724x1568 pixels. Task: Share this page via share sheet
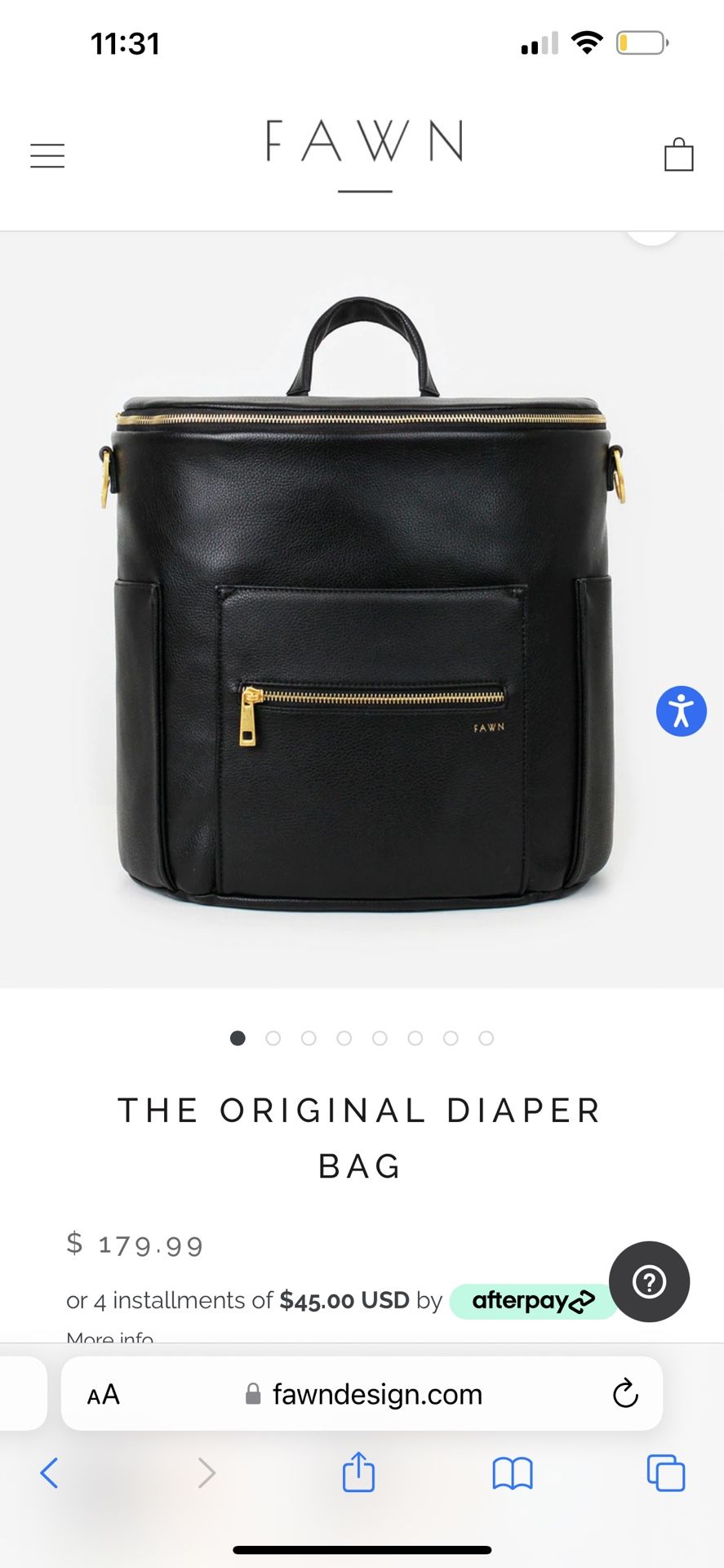point(358,1472)
